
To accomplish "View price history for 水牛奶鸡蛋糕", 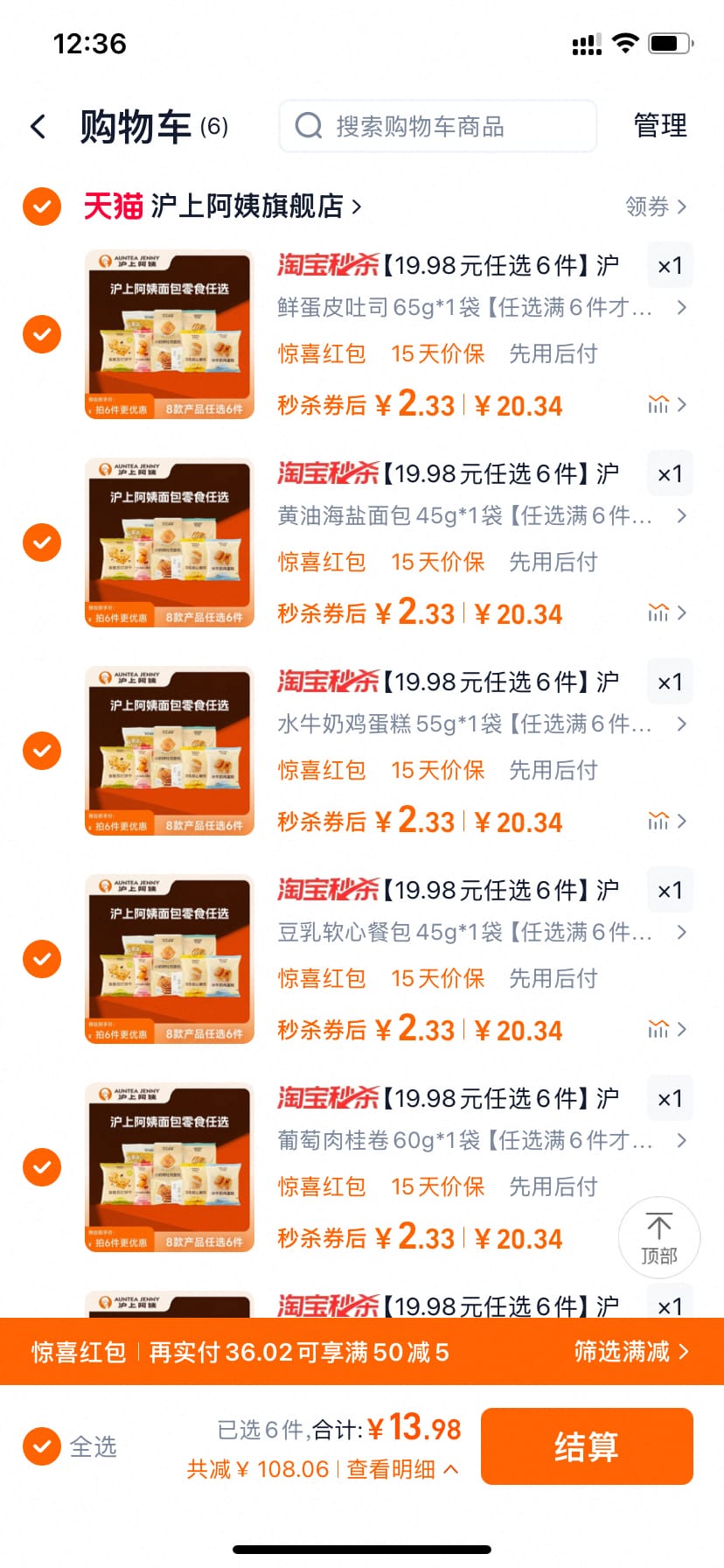I will (660, 821).
